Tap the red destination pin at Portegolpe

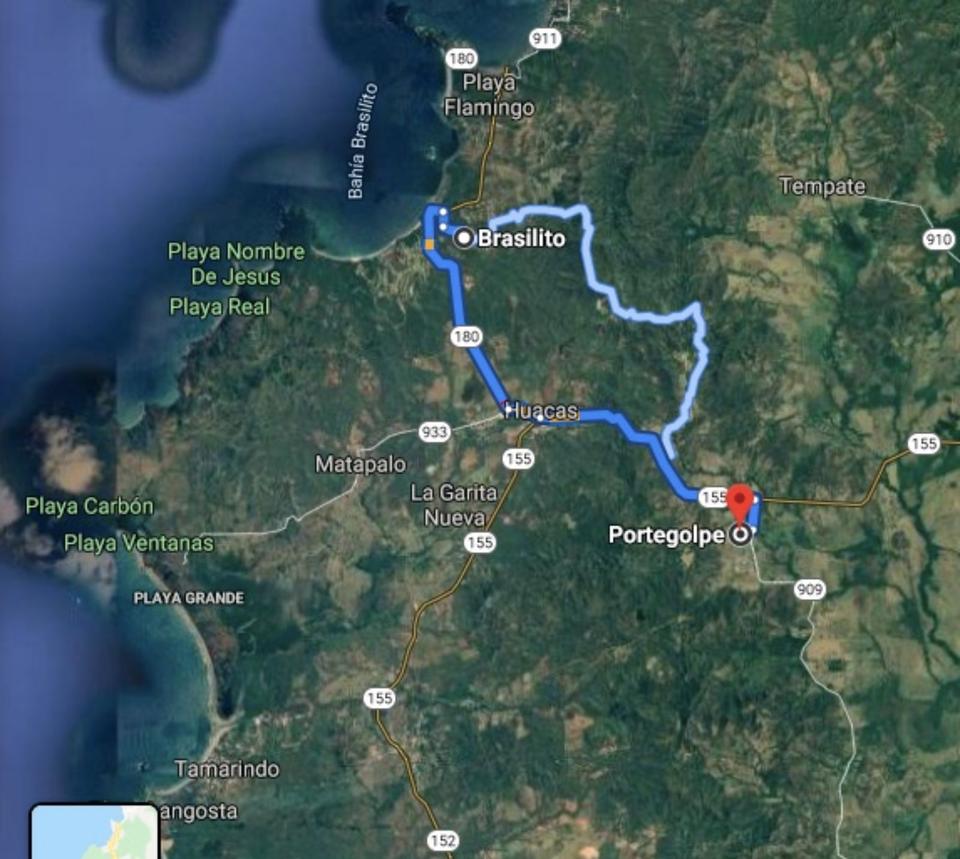point(740,500)
